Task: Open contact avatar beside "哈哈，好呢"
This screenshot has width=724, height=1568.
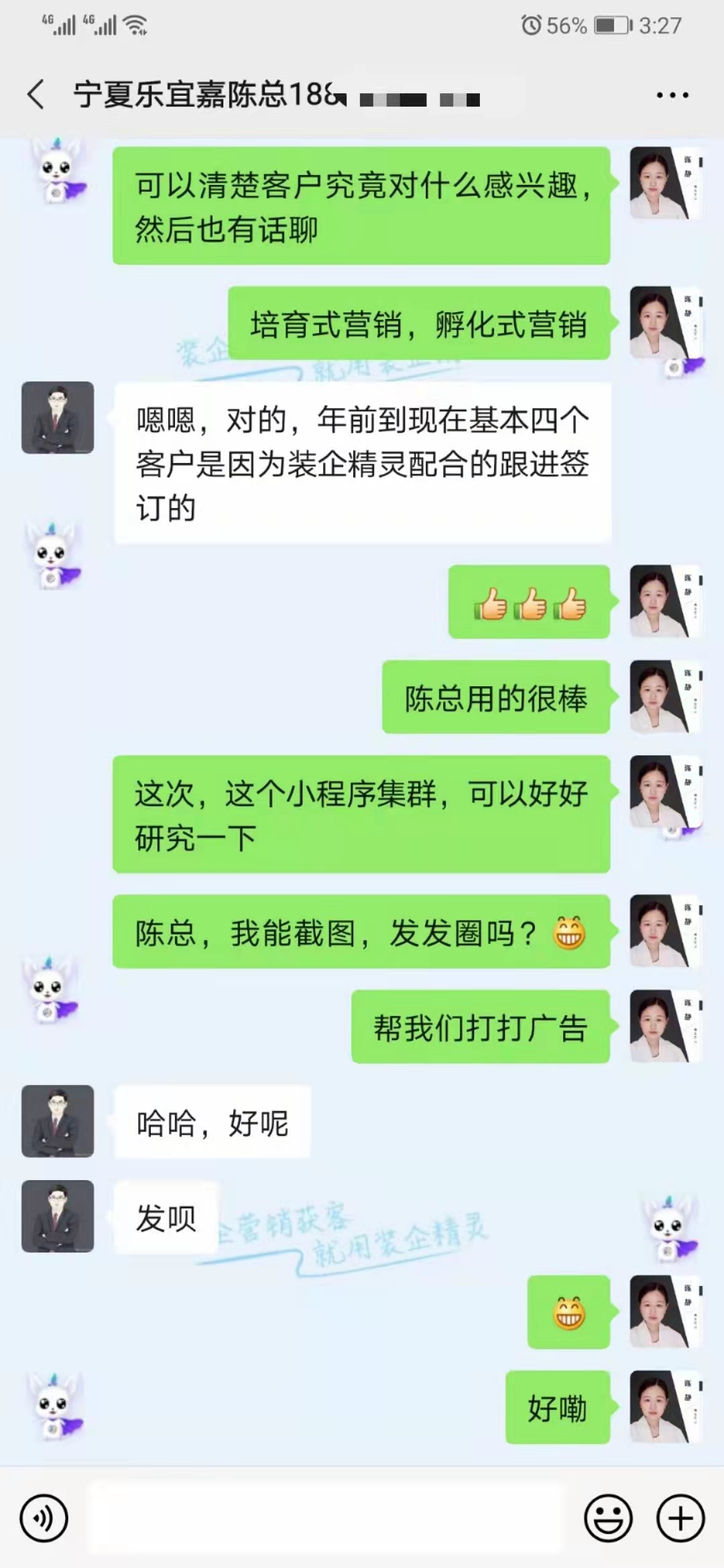Action: [58, 1121]
